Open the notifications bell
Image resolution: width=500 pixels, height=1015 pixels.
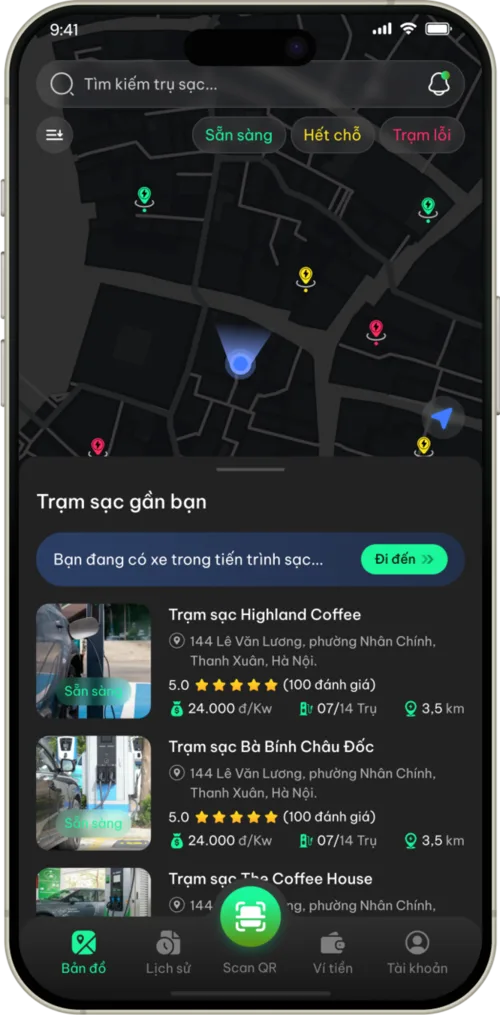(439, 84)
